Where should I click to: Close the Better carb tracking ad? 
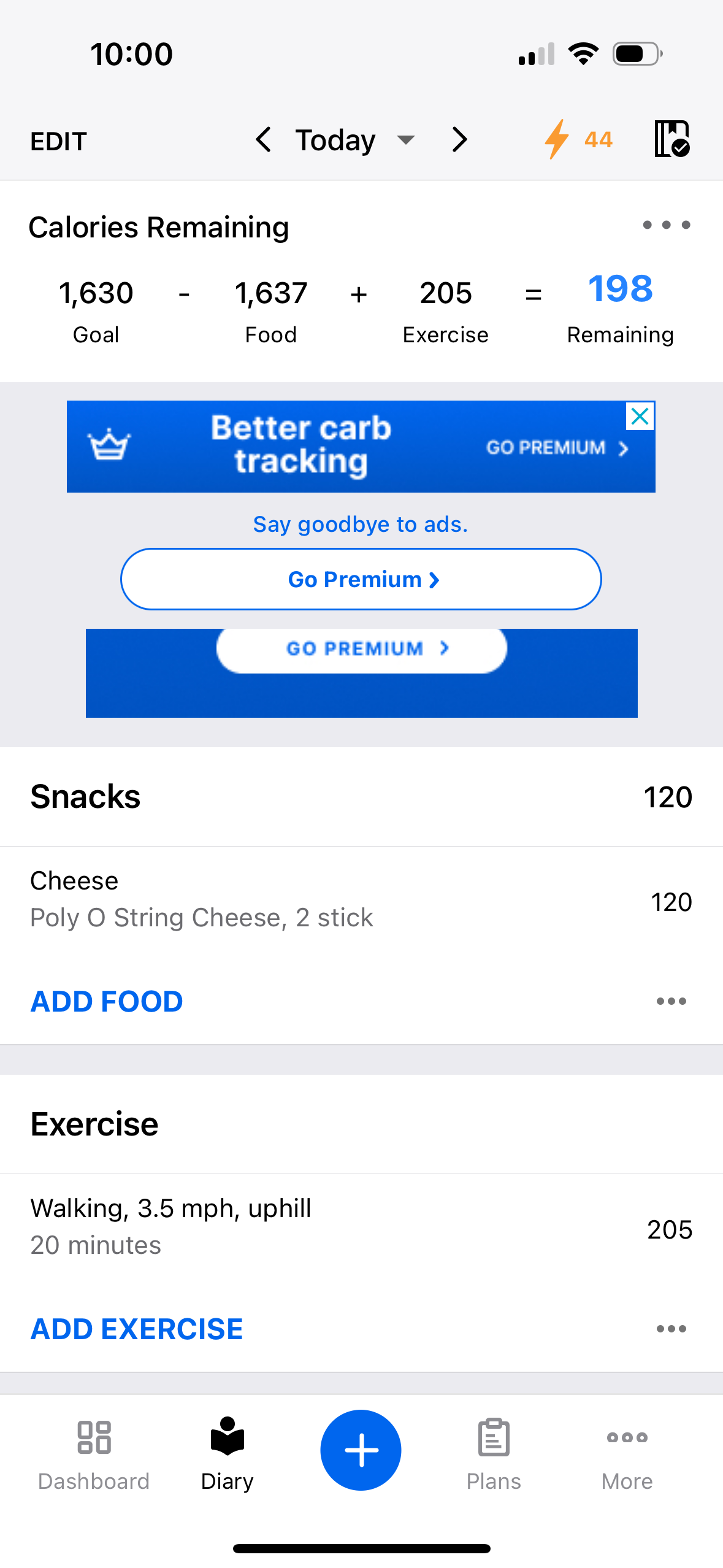coord(640,417)
